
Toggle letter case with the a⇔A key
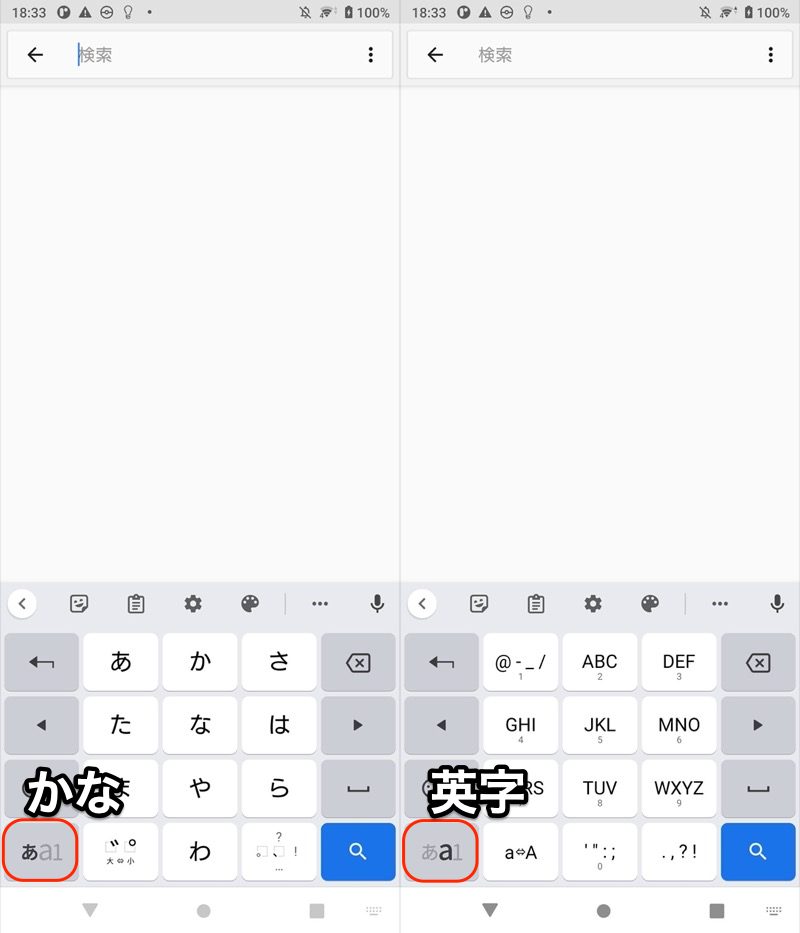[521, 851]
